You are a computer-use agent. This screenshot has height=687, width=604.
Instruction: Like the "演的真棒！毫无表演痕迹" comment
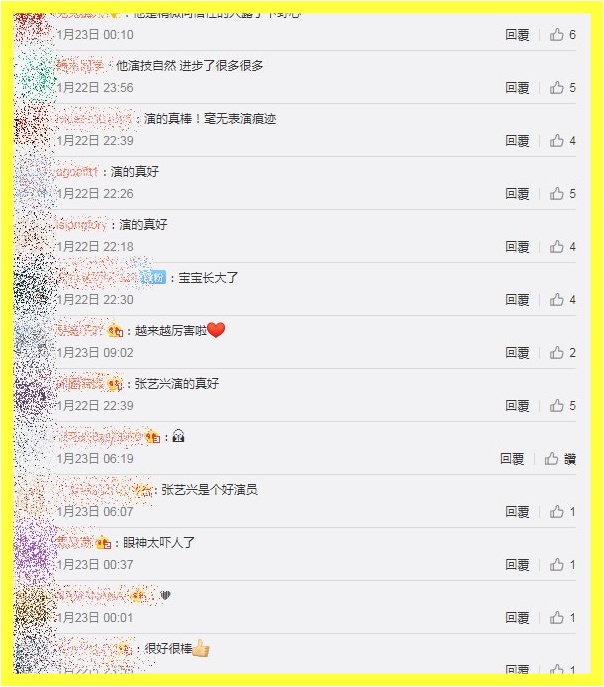(x=558, y=141)
